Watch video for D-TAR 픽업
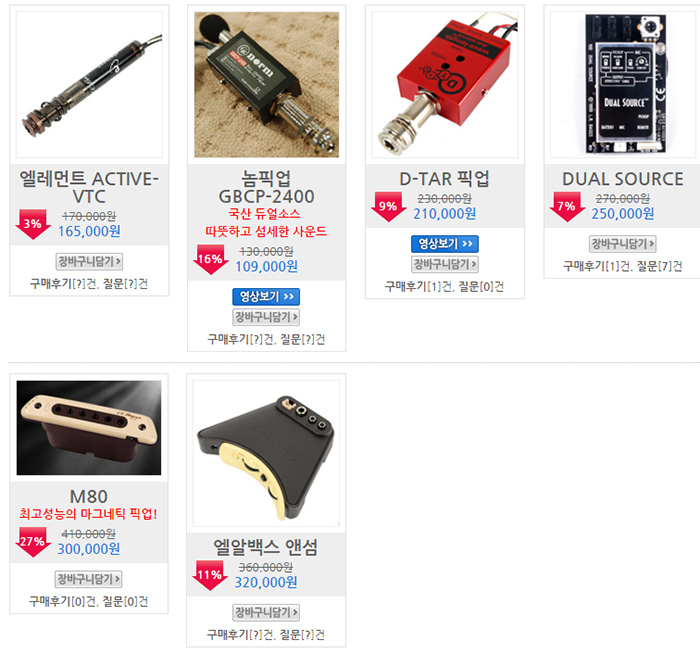This screenshot has height=653, width=700. 444,244
